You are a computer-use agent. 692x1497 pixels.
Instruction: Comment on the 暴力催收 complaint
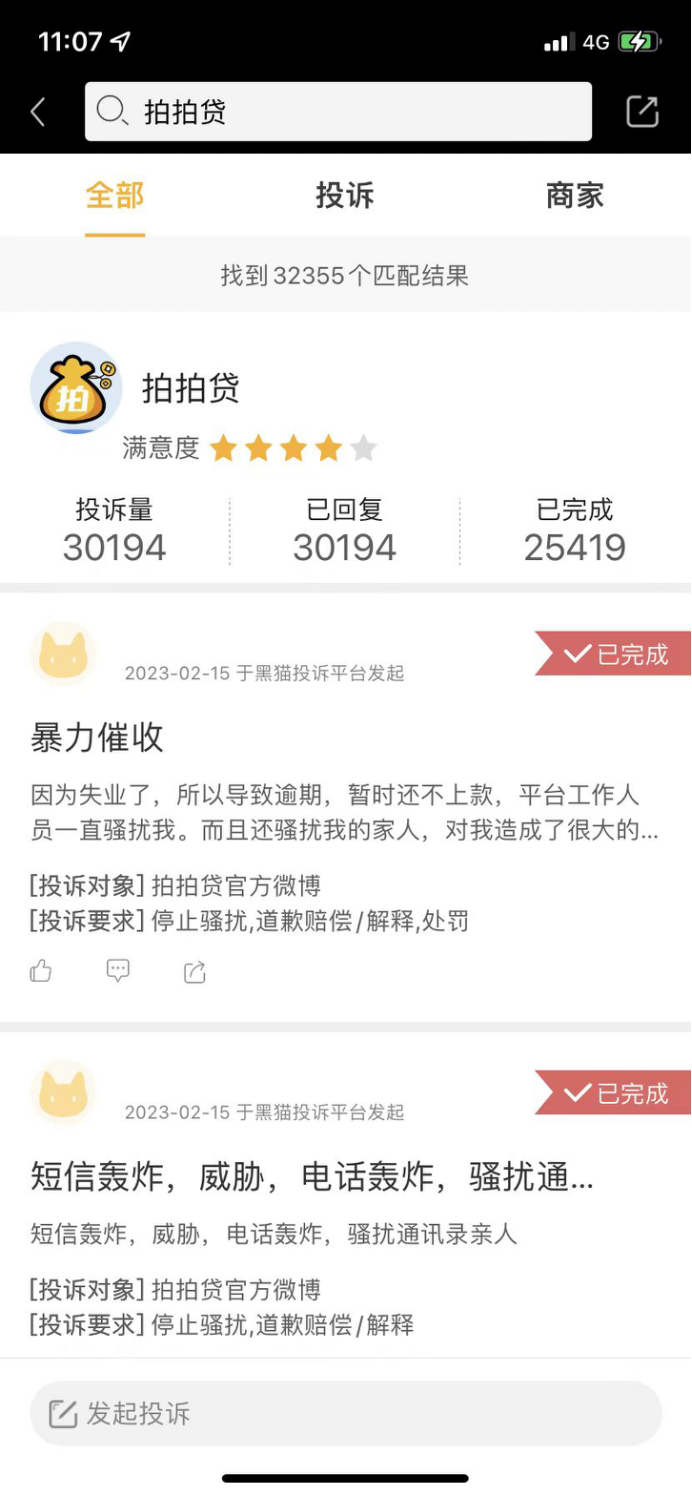click(118, 971)
